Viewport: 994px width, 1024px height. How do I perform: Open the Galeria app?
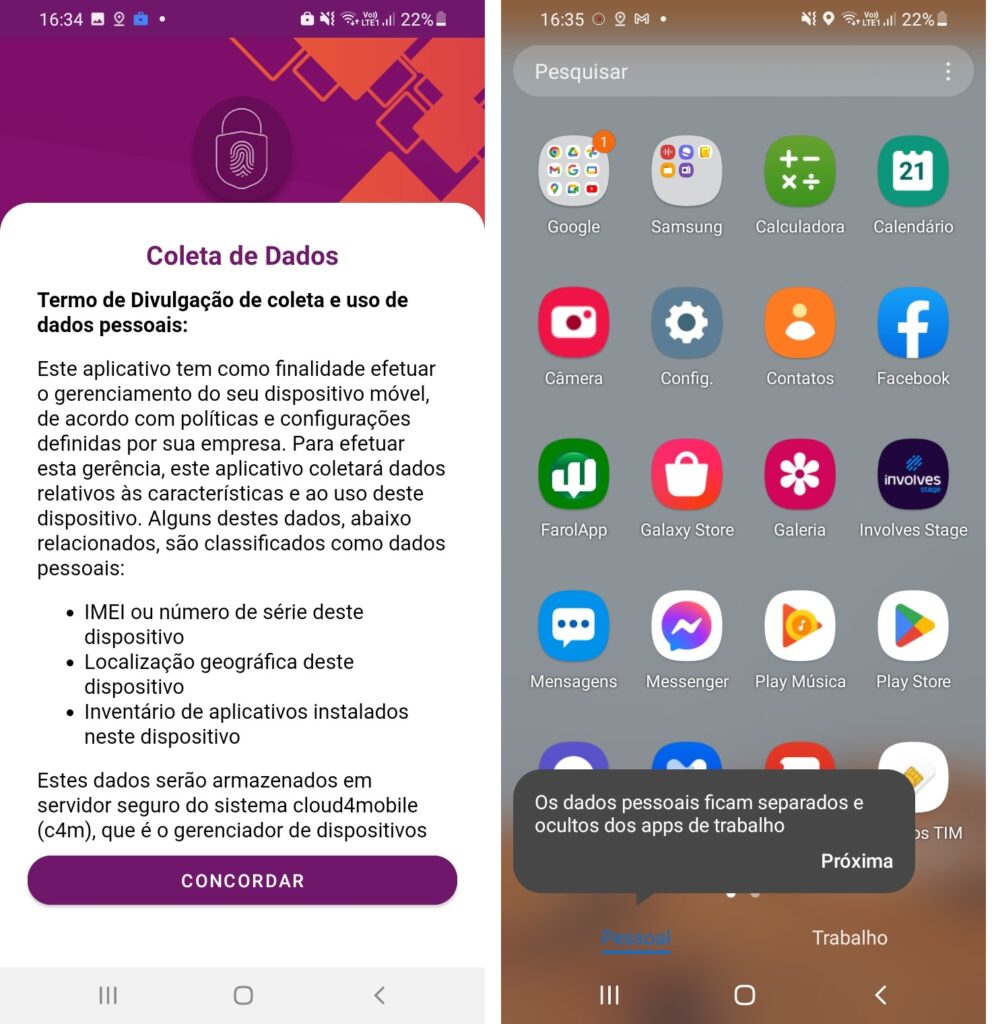pos(799,475)
